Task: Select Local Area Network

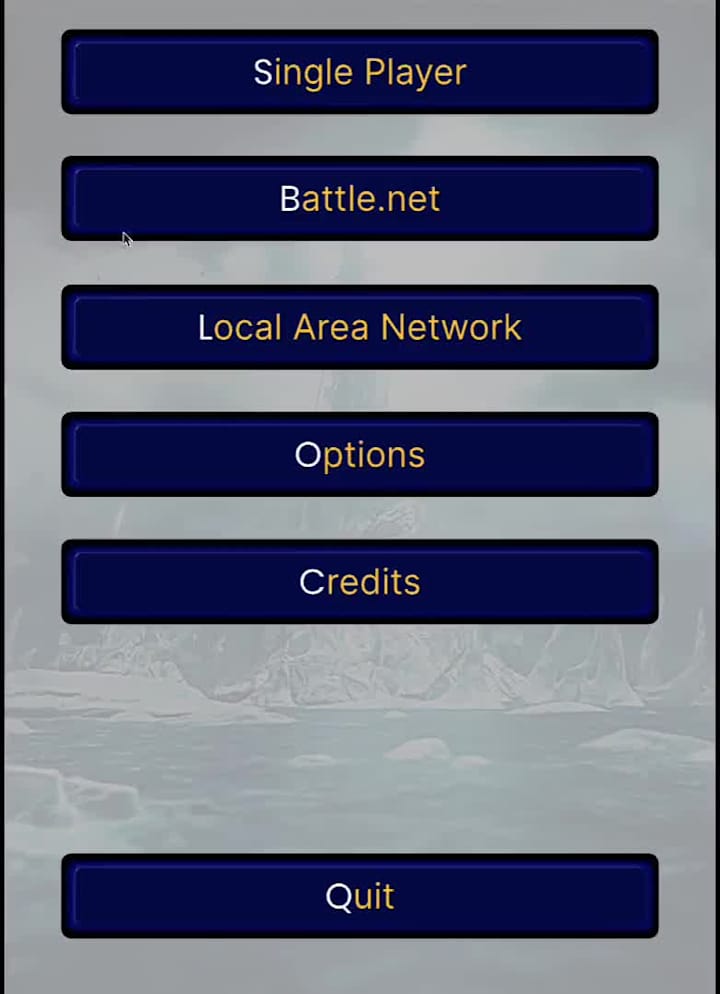Action: coord(360,327)
